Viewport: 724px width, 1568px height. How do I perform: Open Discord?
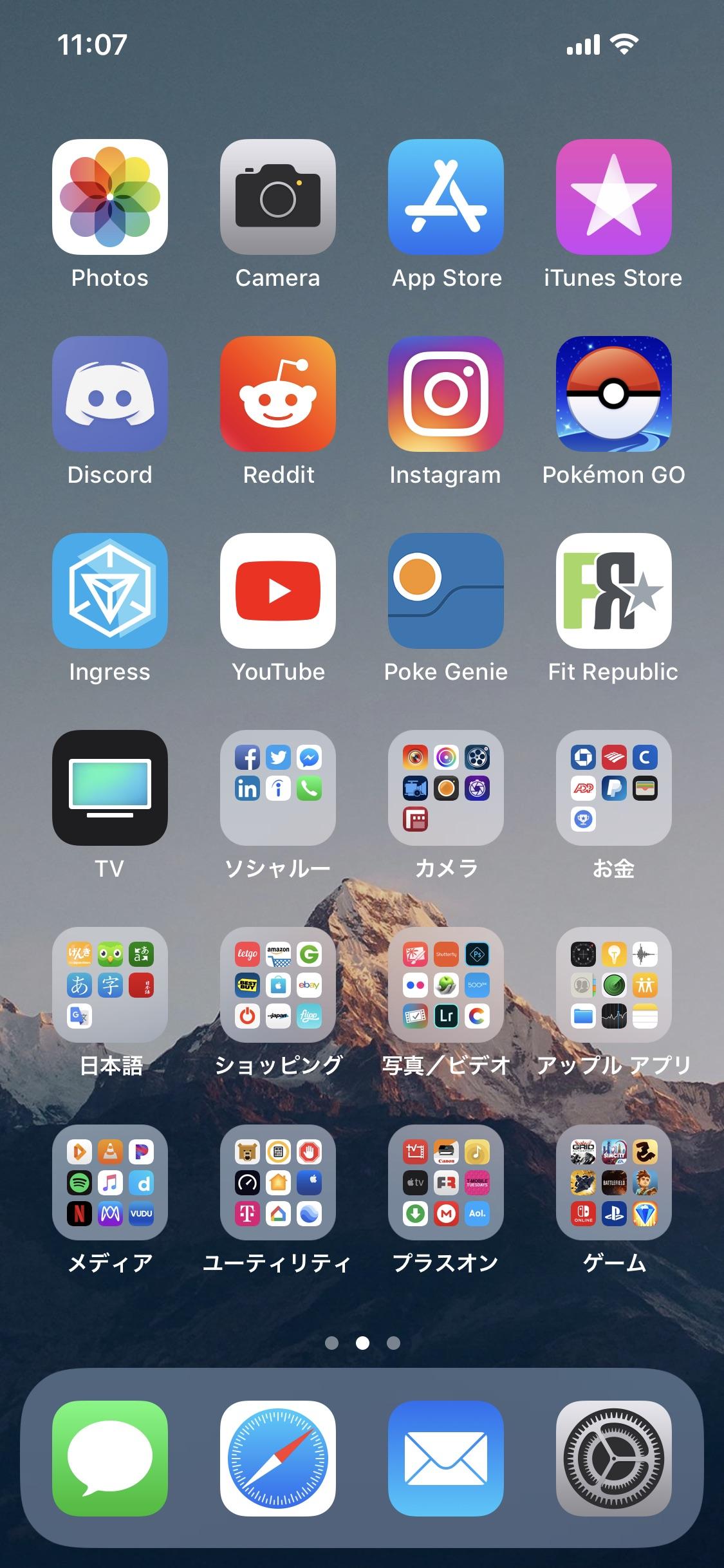(109, 396)
